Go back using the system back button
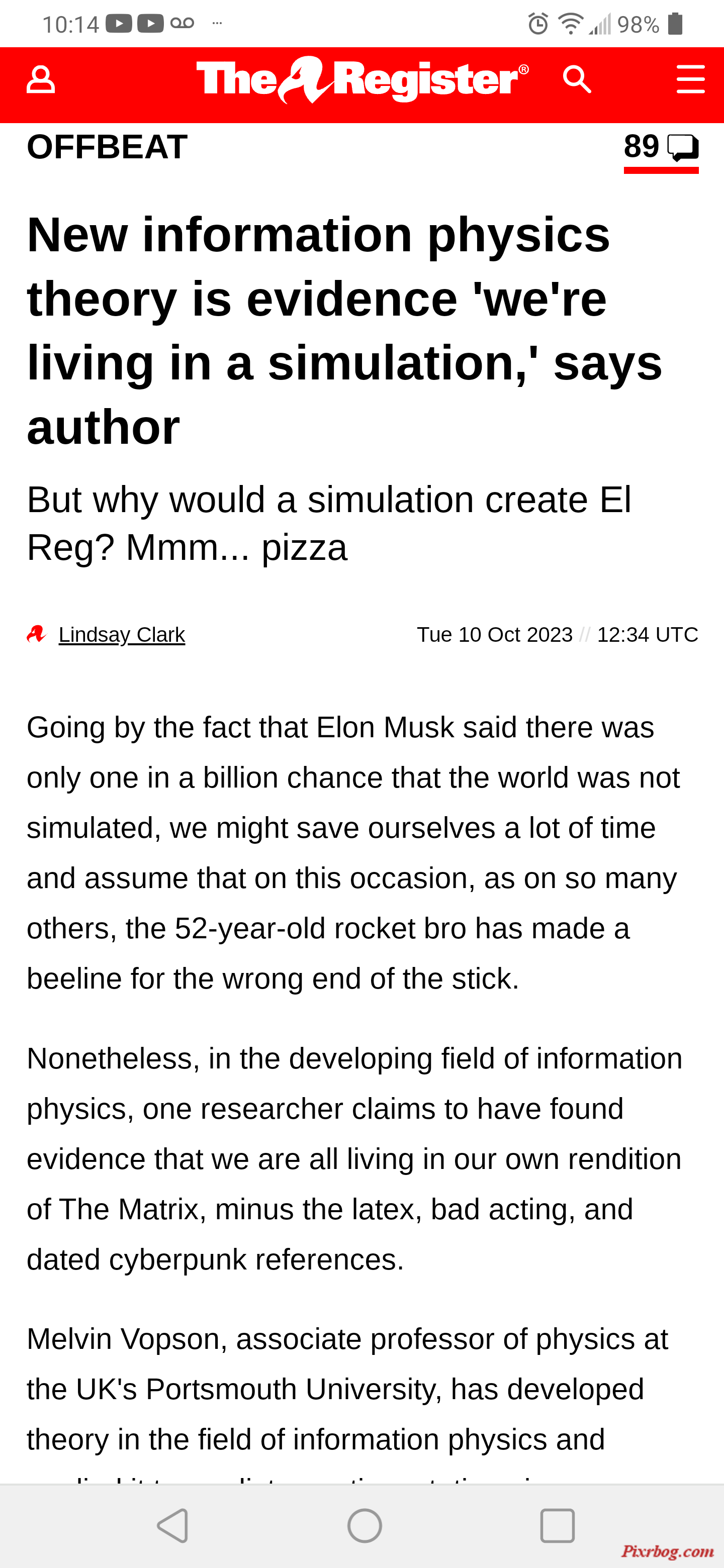 click(173, 1525)
